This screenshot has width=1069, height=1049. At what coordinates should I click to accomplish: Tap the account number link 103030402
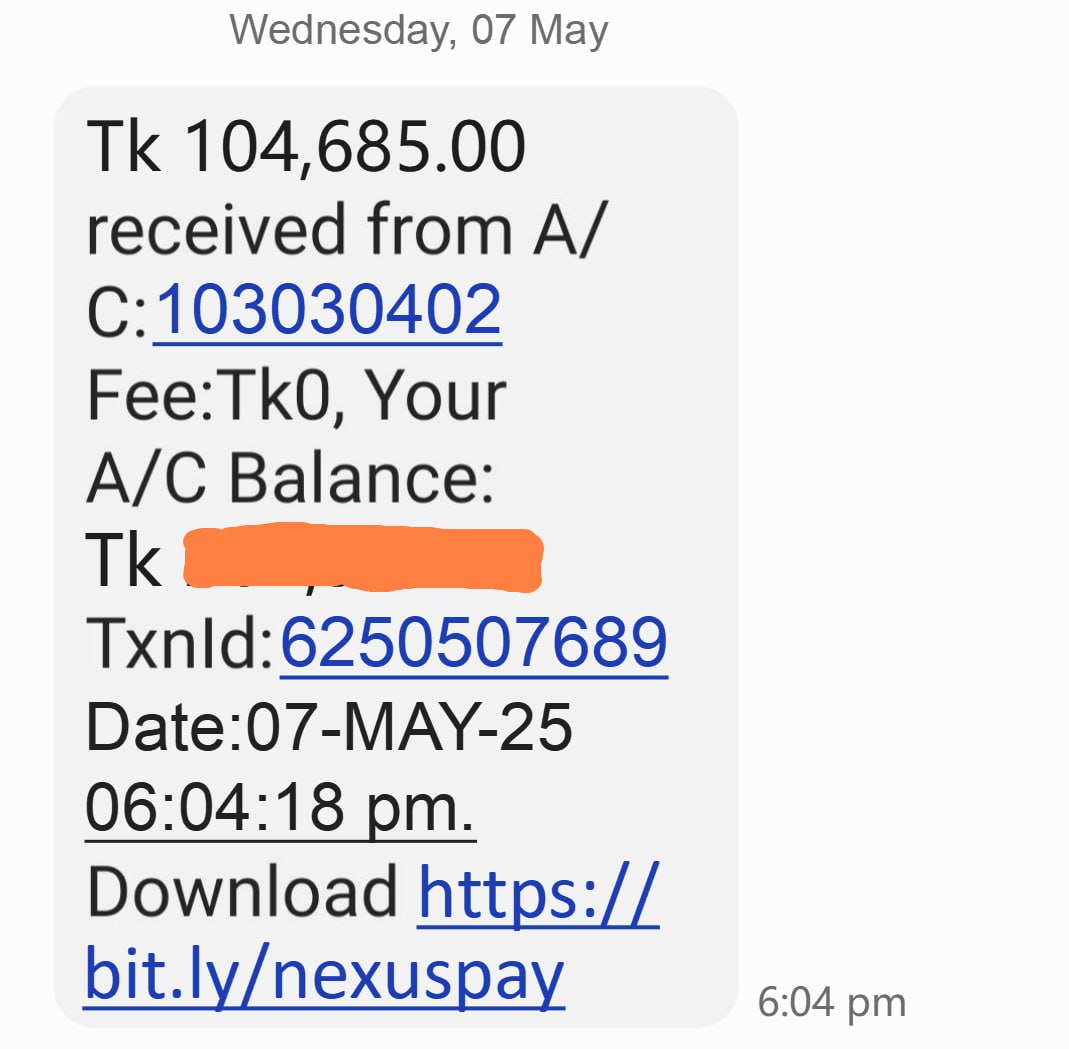tap(327, 310)
